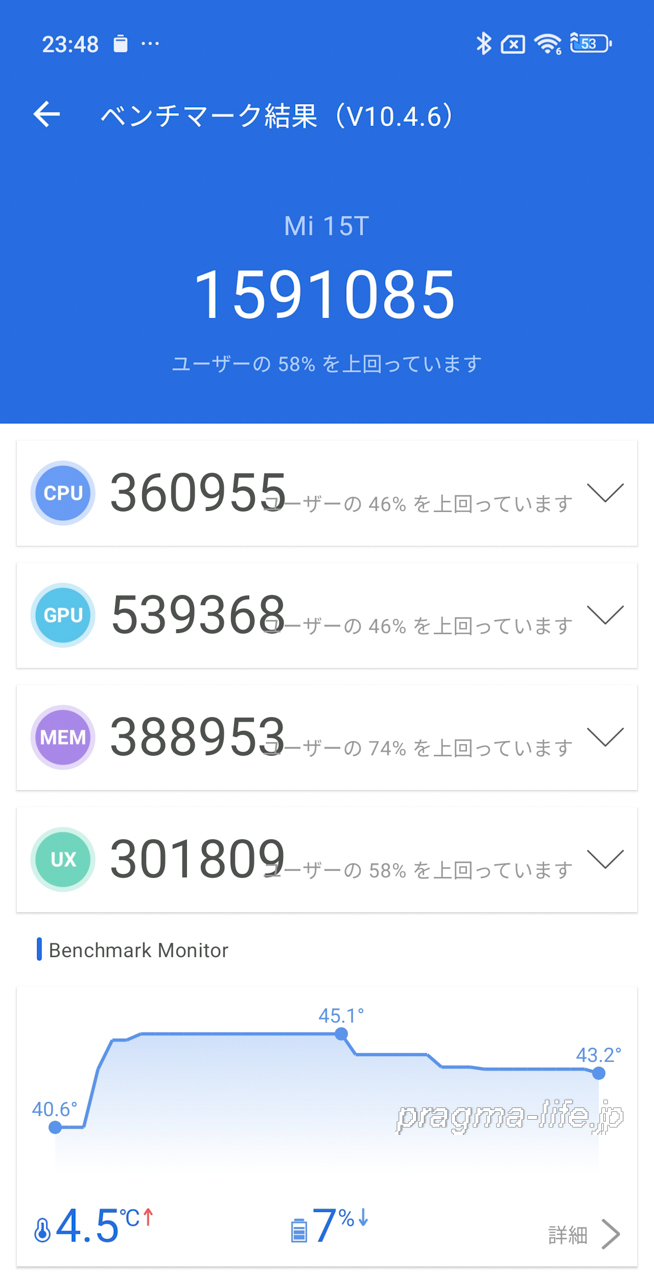Go back from benchmark results

pos(47,115)
